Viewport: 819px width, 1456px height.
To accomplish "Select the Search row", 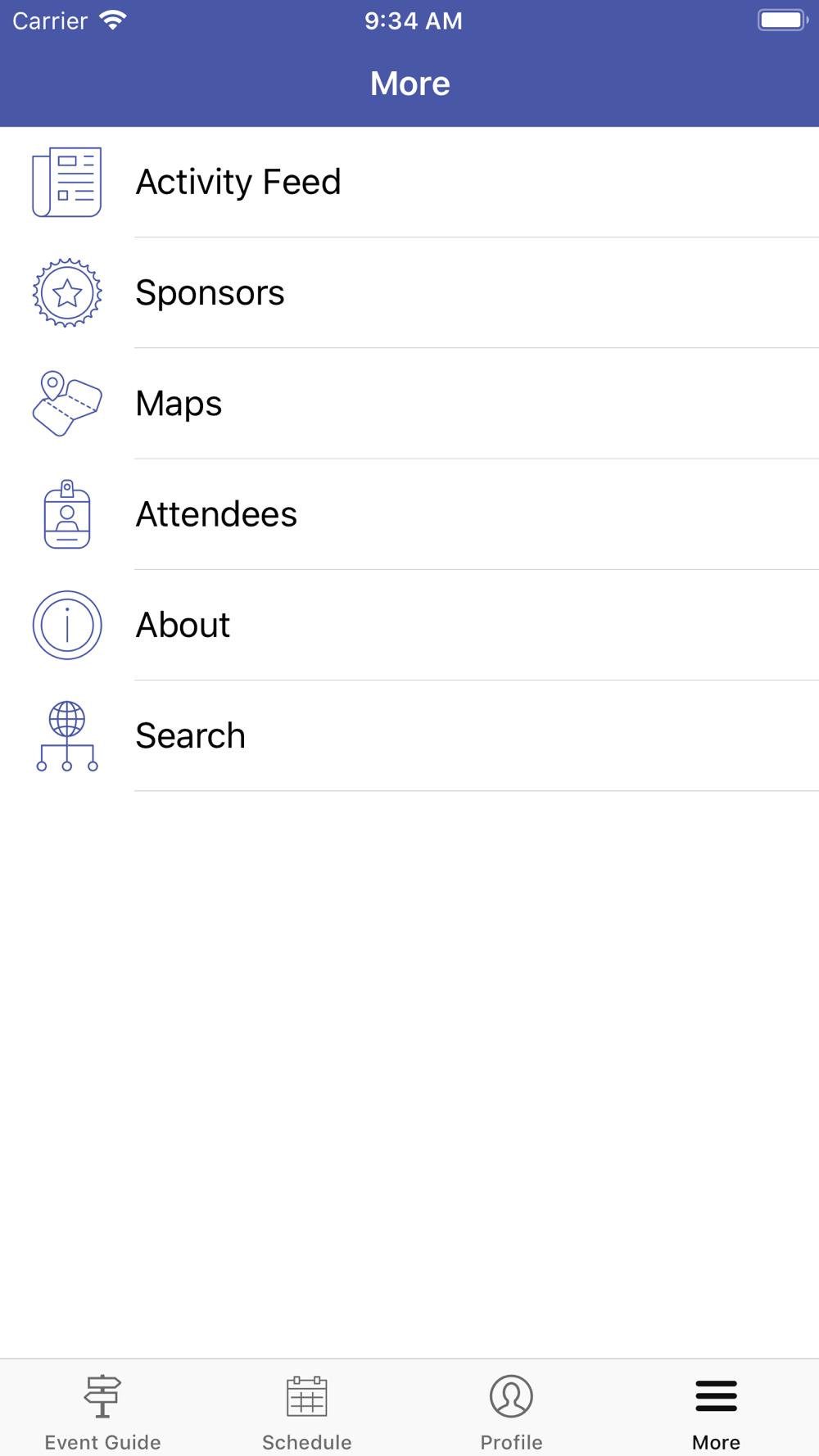I will click(409, 735).
